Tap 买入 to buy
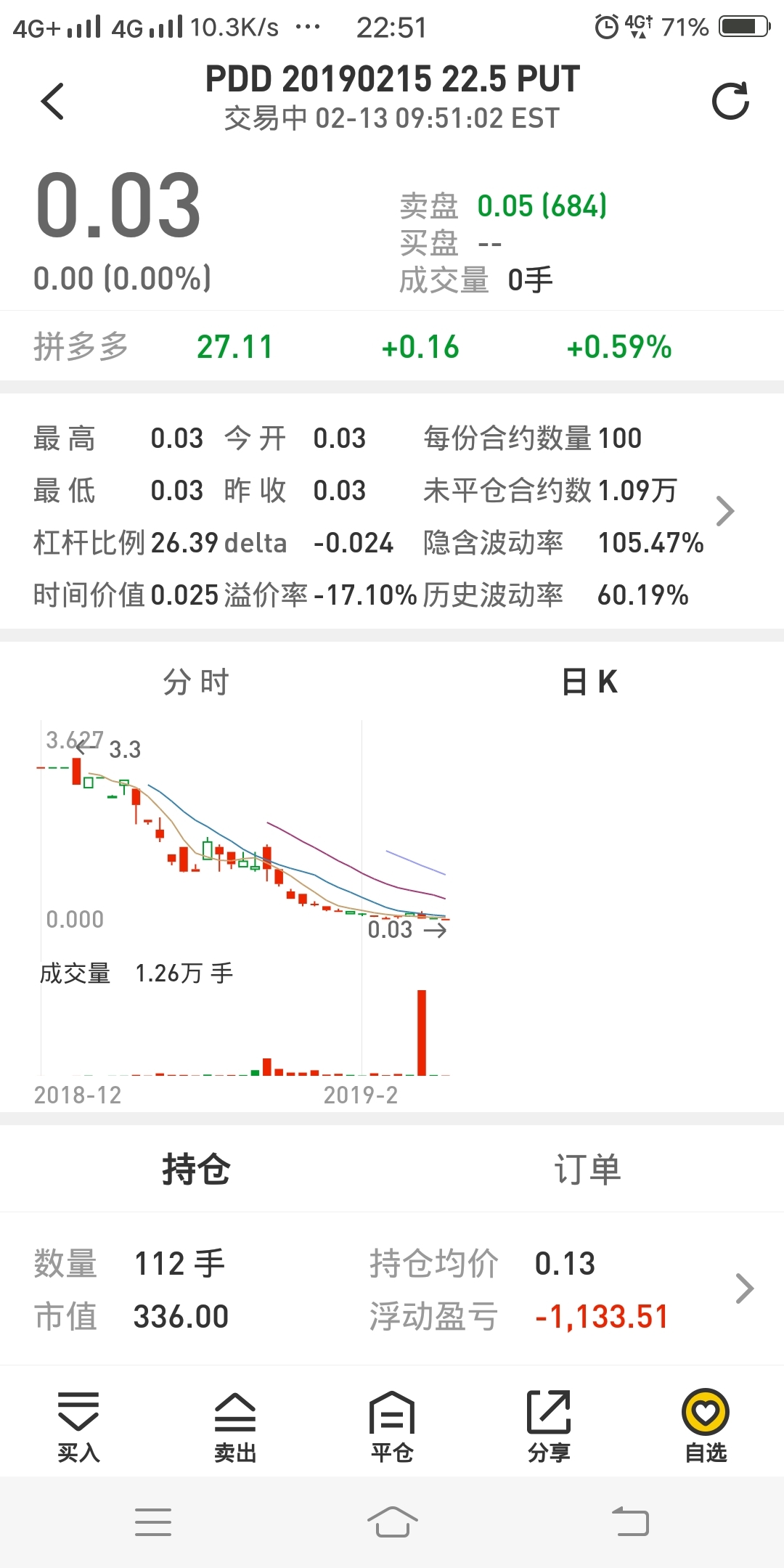784x1568 pixels. pyautogui.click(x=78, y=1426)
